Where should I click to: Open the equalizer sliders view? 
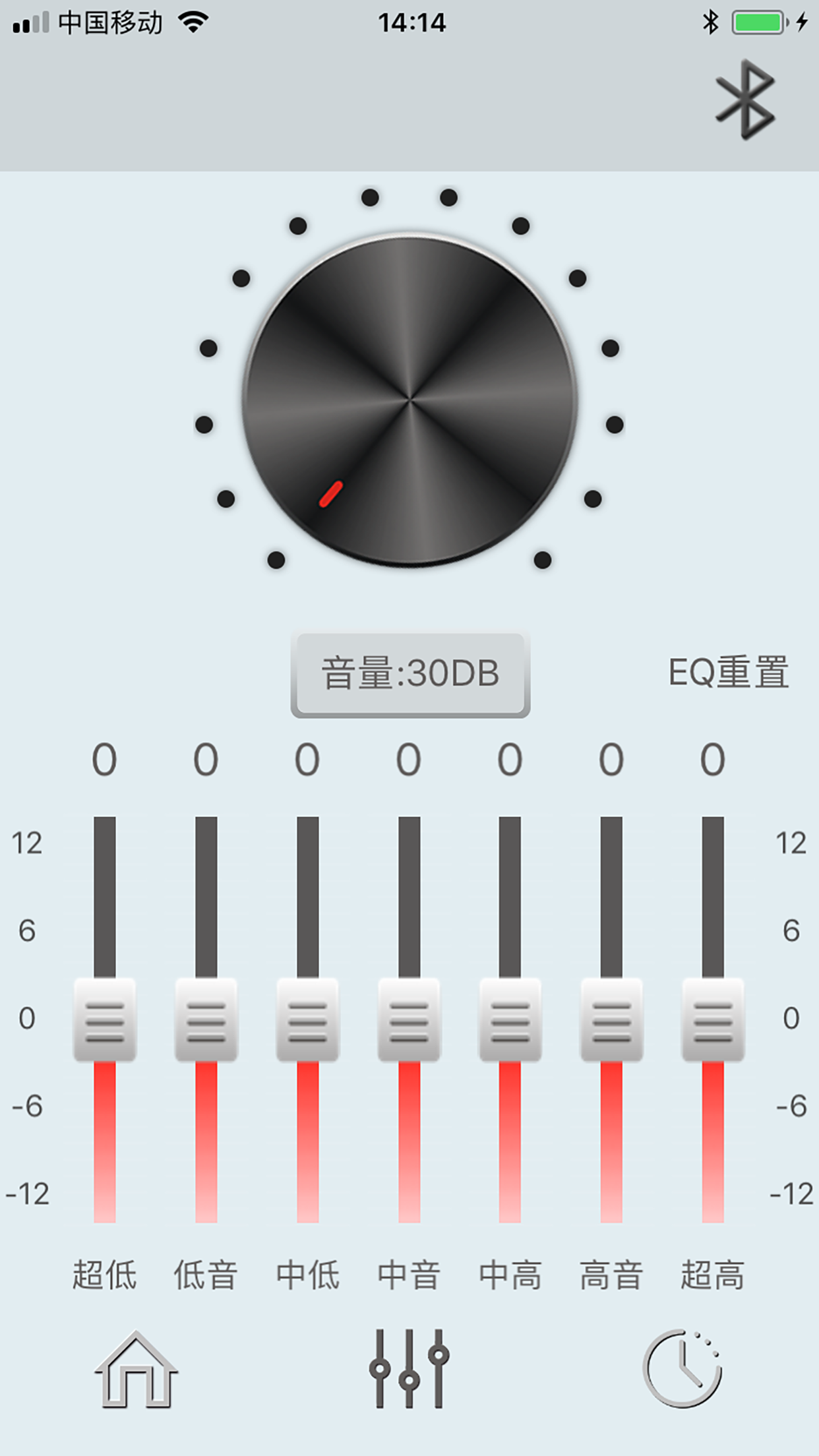pos(409,1370)
